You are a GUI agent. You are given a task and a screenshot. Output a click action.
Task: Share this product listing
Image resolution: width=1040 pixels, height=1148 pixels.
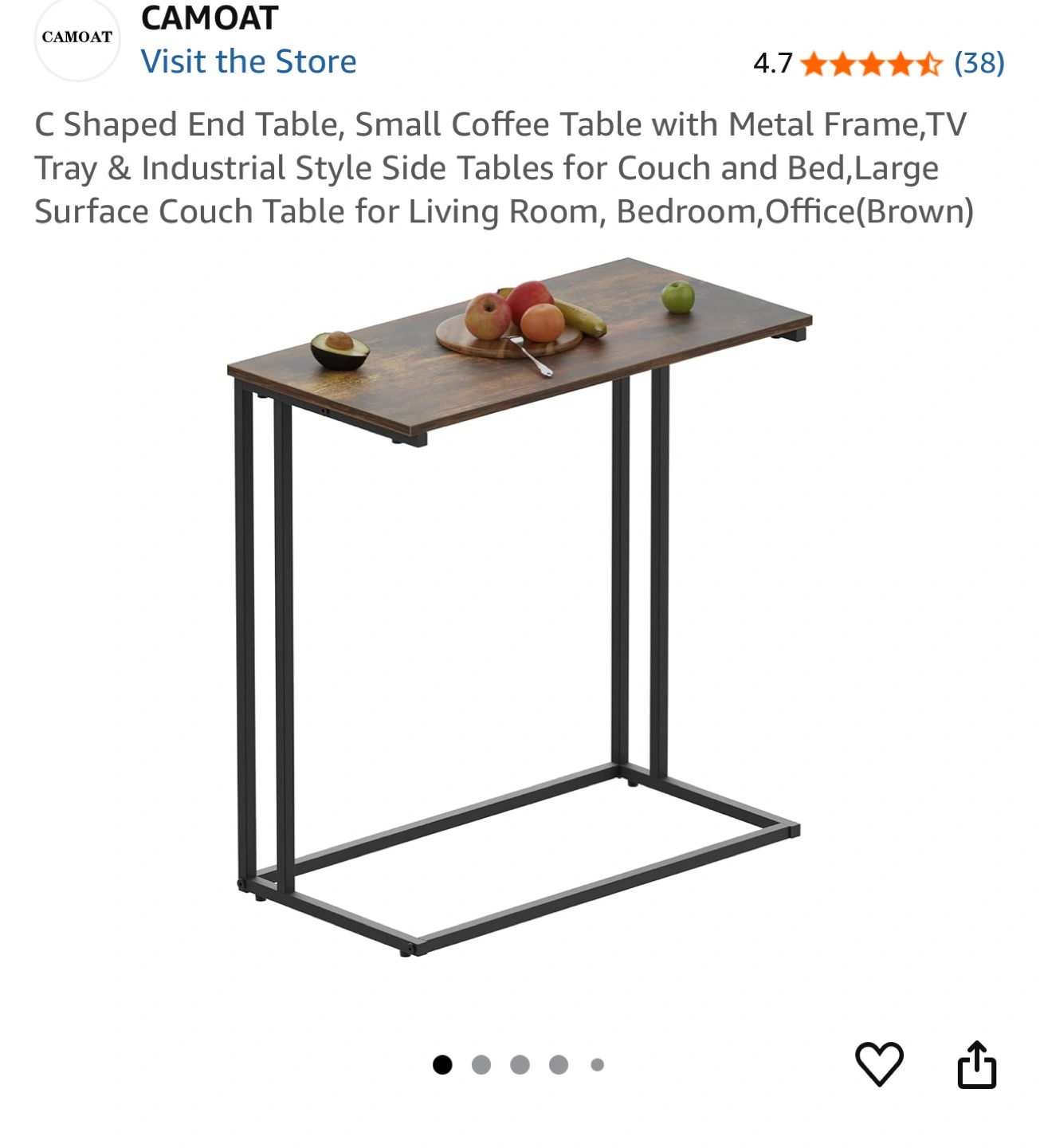(x=976, y=1063)
